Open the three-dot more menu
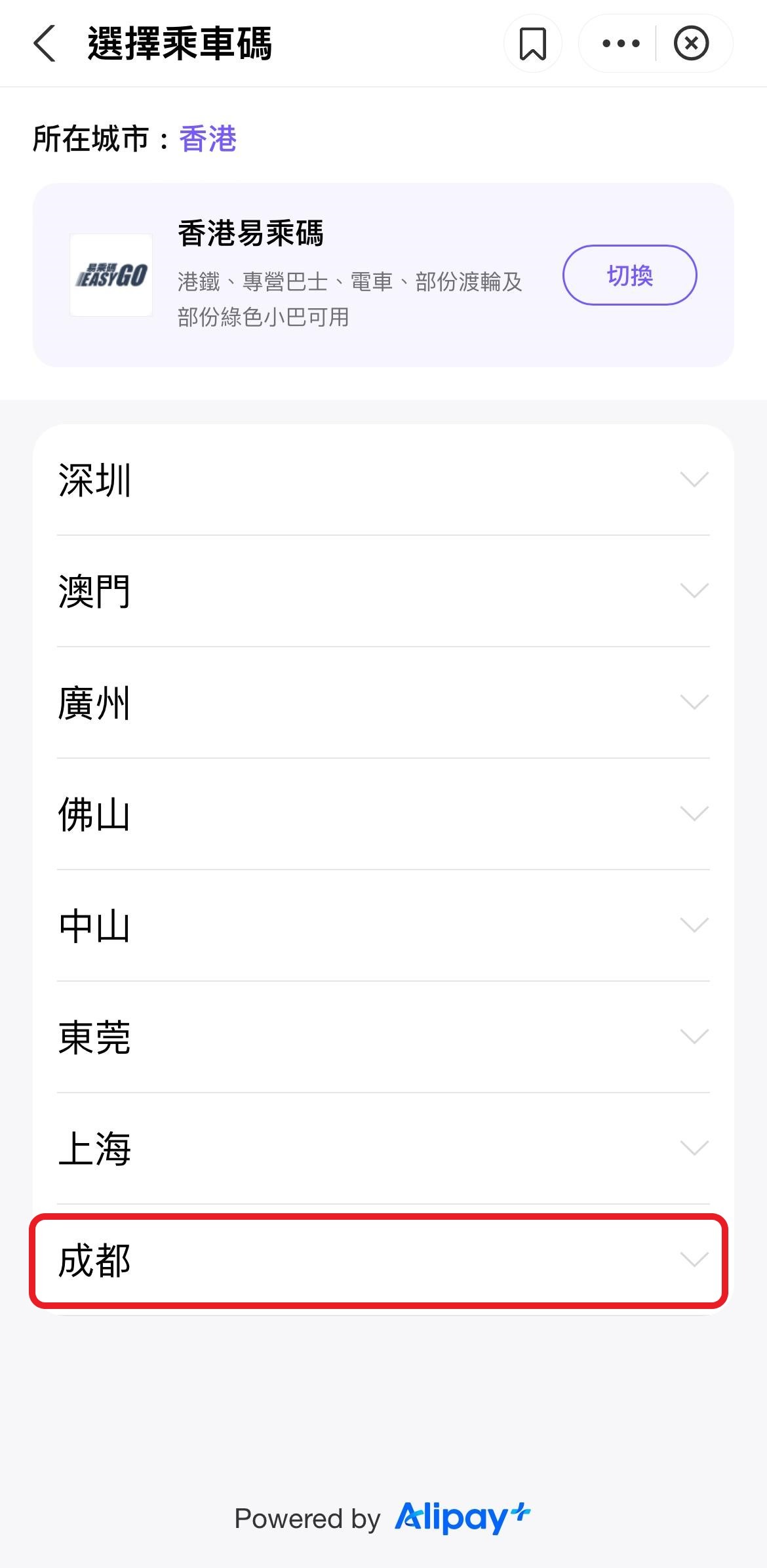 [620, 44]
